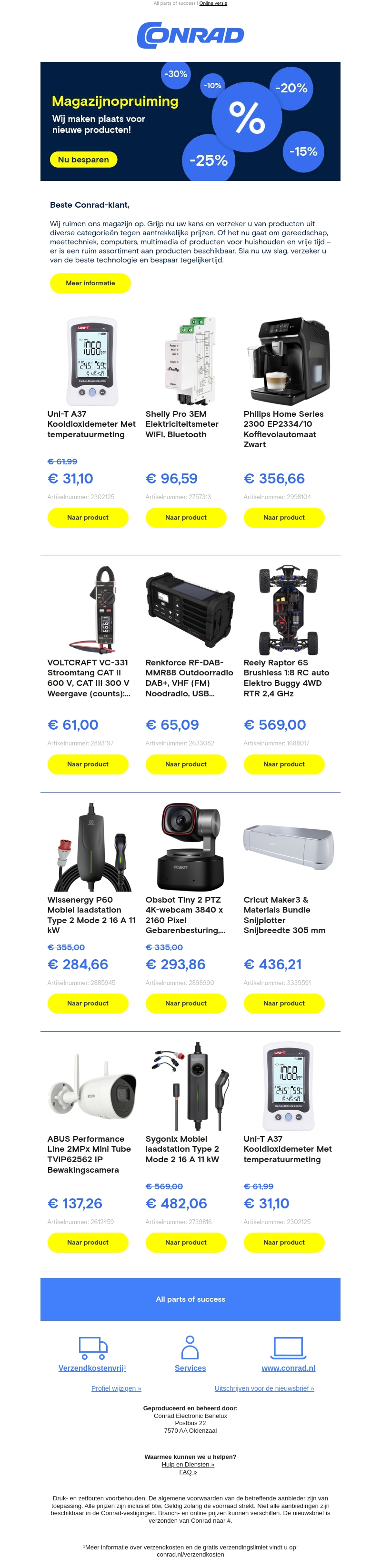View Obsbot Tiny 2 webcam product
Image resolution: width=381 pixels, height=1568 pixels.
pyautogui.click(x=186, y=1003)
